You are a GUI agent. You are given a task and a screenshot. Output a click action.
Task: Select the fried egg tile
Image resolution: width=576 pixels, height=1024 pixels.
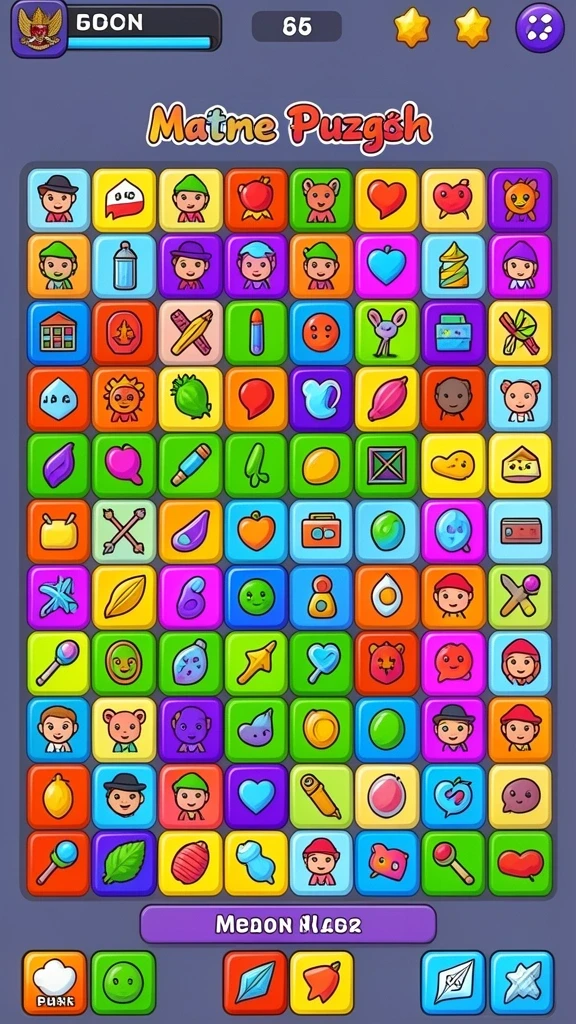[387, 598]
